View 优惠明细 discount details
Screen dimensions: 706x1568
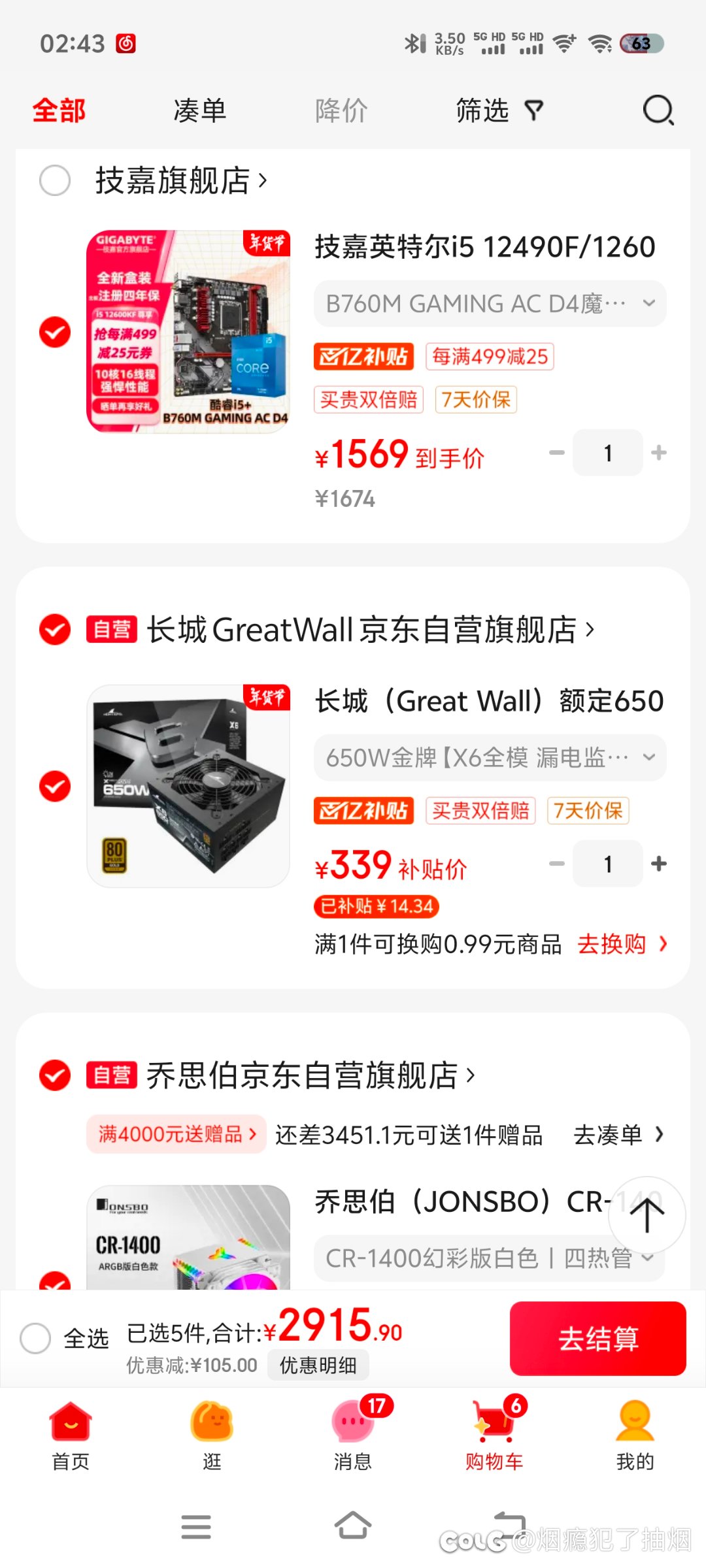pyautogui.click(x=318, y=1365)
